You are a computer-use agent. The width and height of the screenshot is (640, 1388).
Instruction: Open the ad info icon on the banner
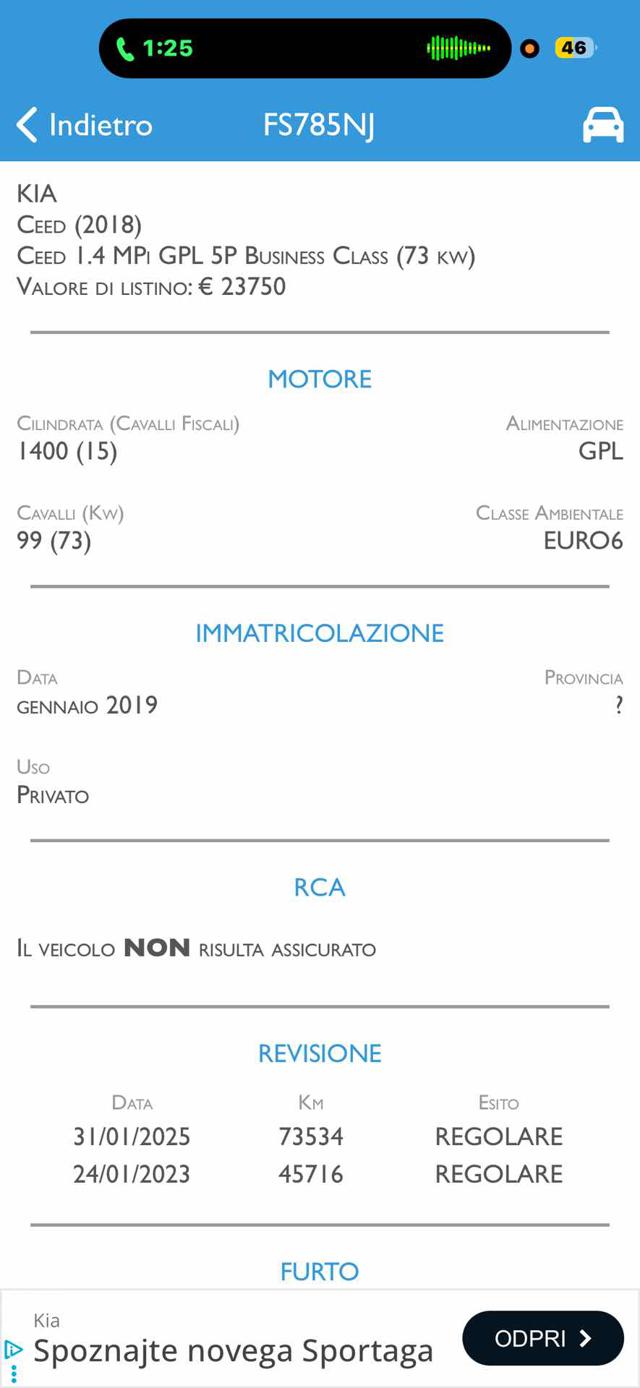tap(12, 1350)
